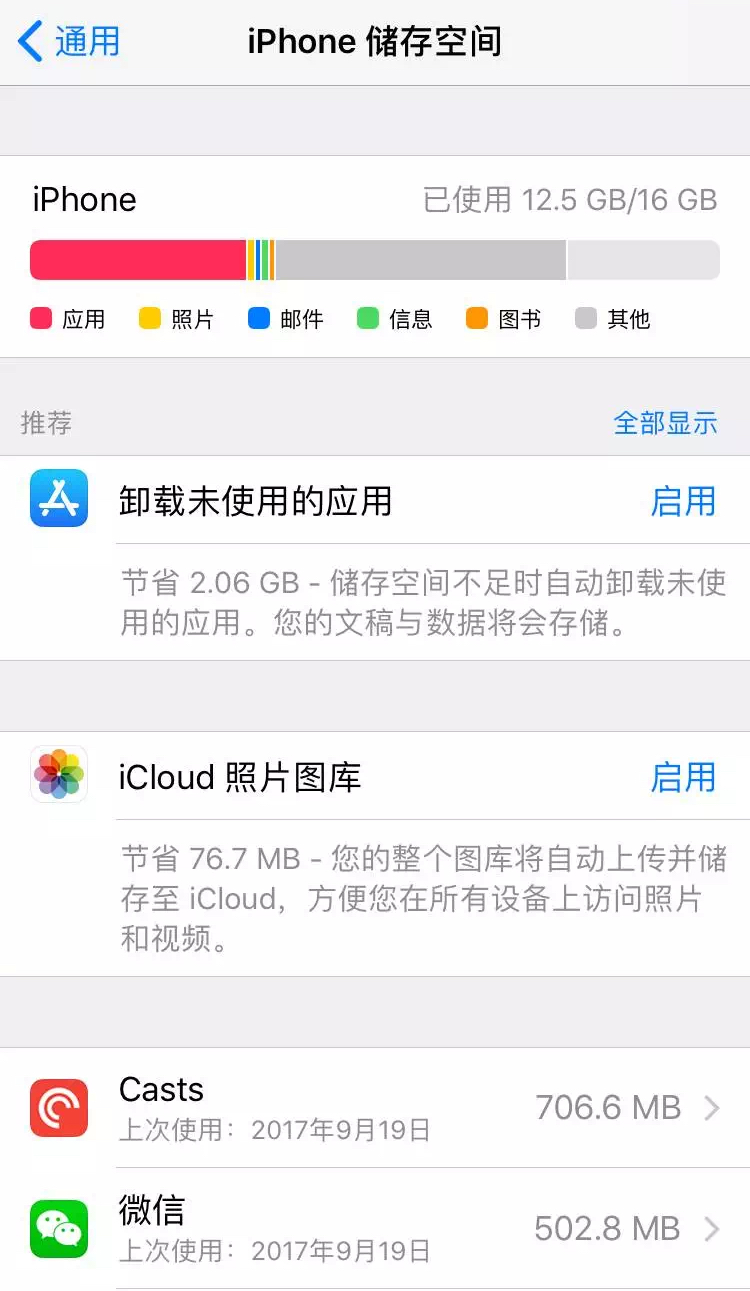Select the yellow 照片 color swatch
This screenshot has height=1291, width=750.
148,318
